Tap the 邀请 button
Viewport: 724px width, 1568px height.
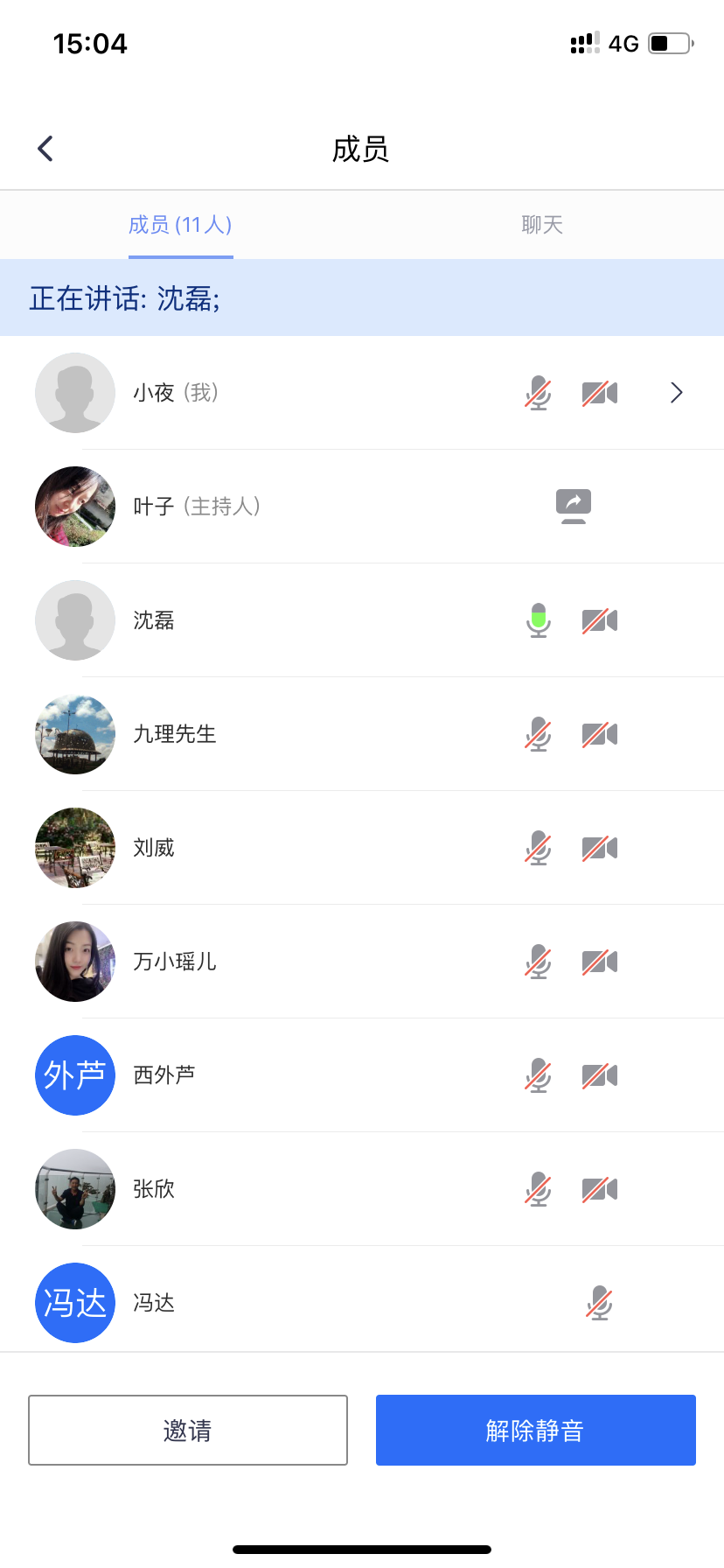click(x=188, y=1430)
